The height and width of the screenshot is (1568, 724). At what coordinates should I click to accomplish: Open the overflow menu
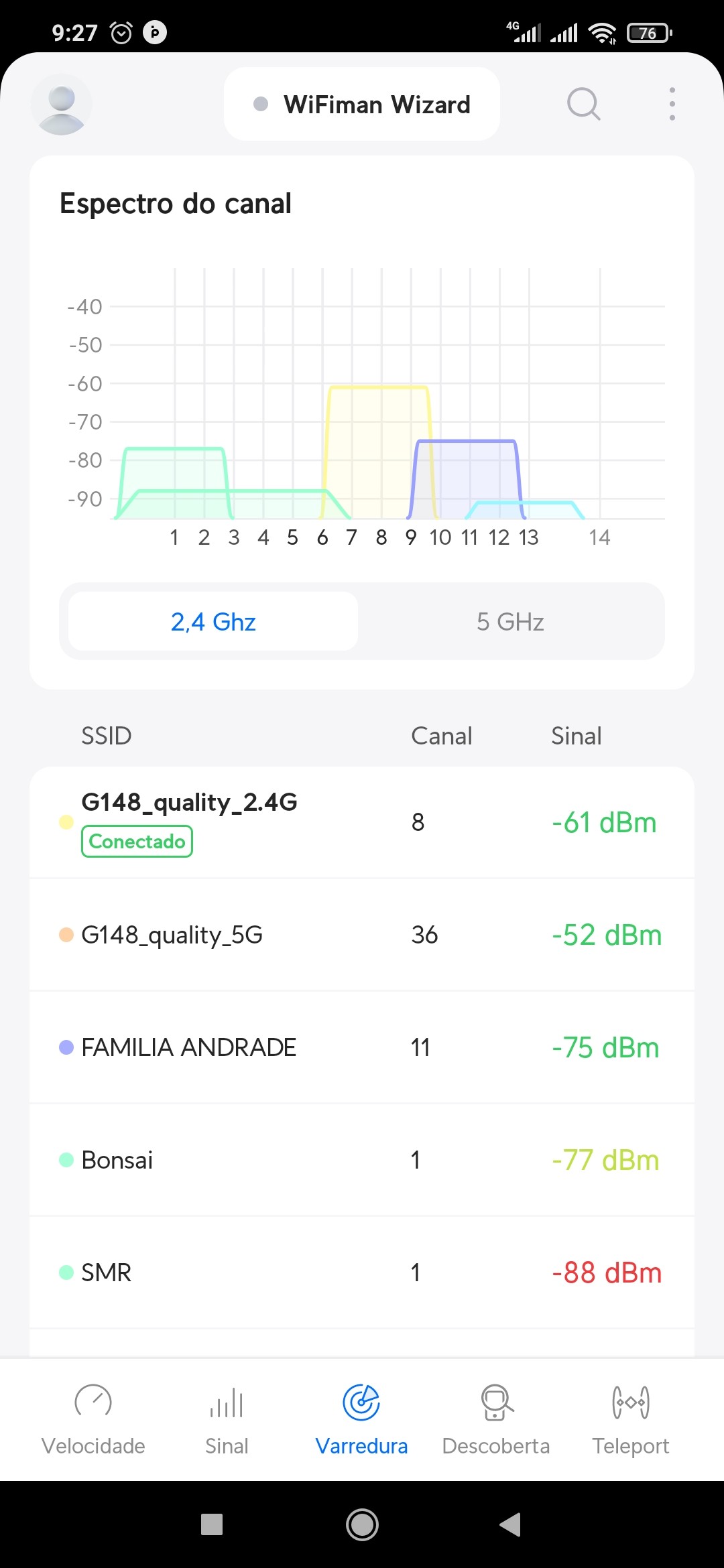pos(672,105)
